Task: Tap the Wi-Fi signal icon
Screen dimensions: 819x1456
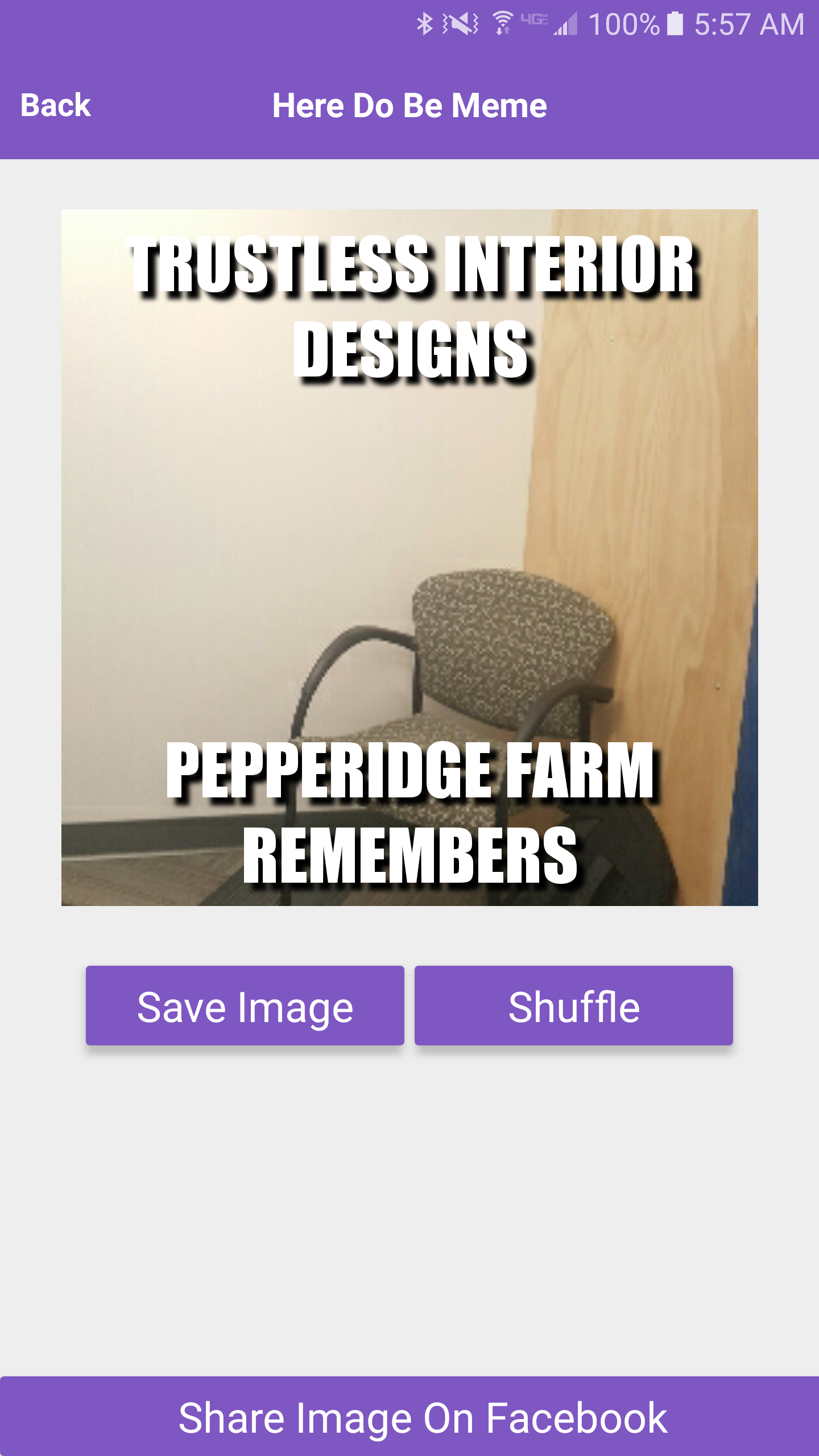Action: tap(504, 23)
